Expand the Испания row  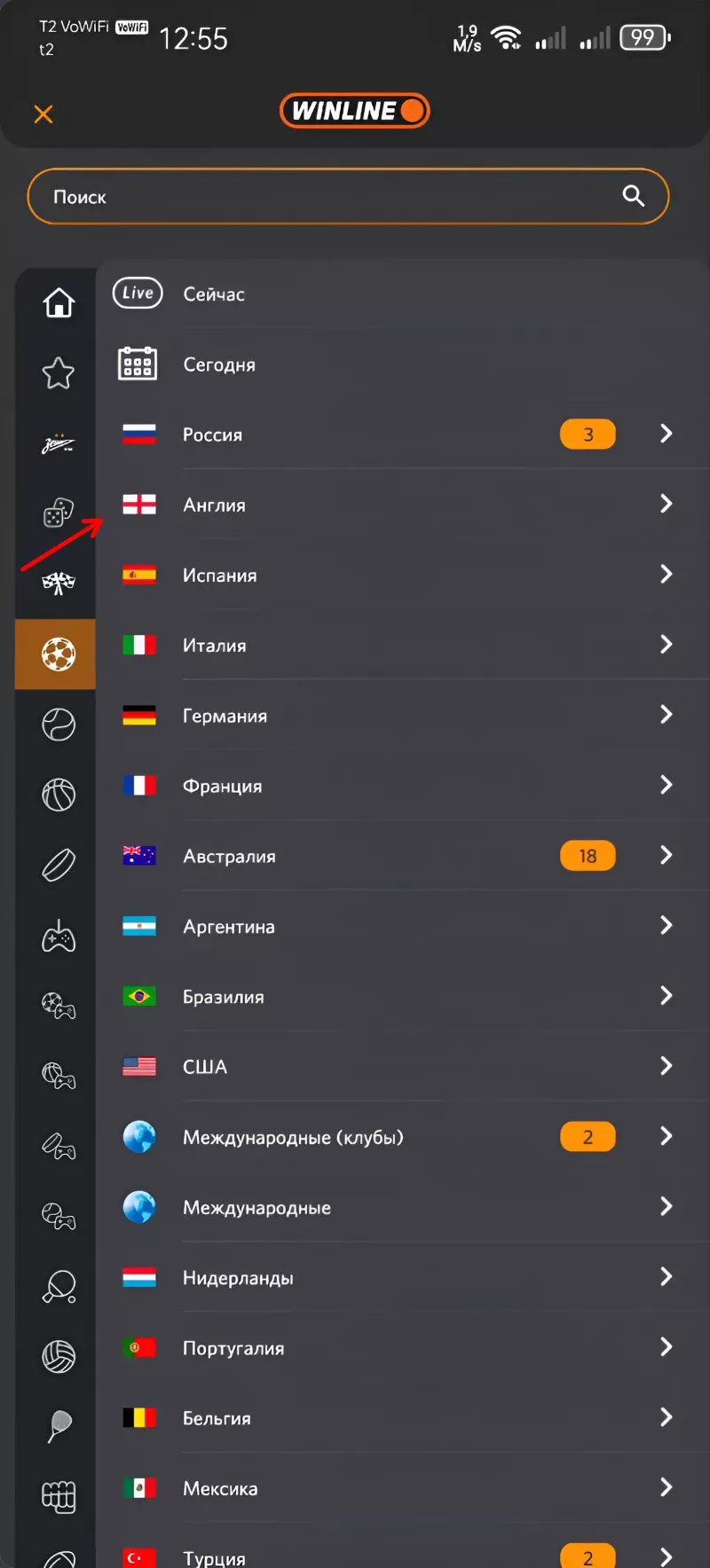tap(399, 575)
